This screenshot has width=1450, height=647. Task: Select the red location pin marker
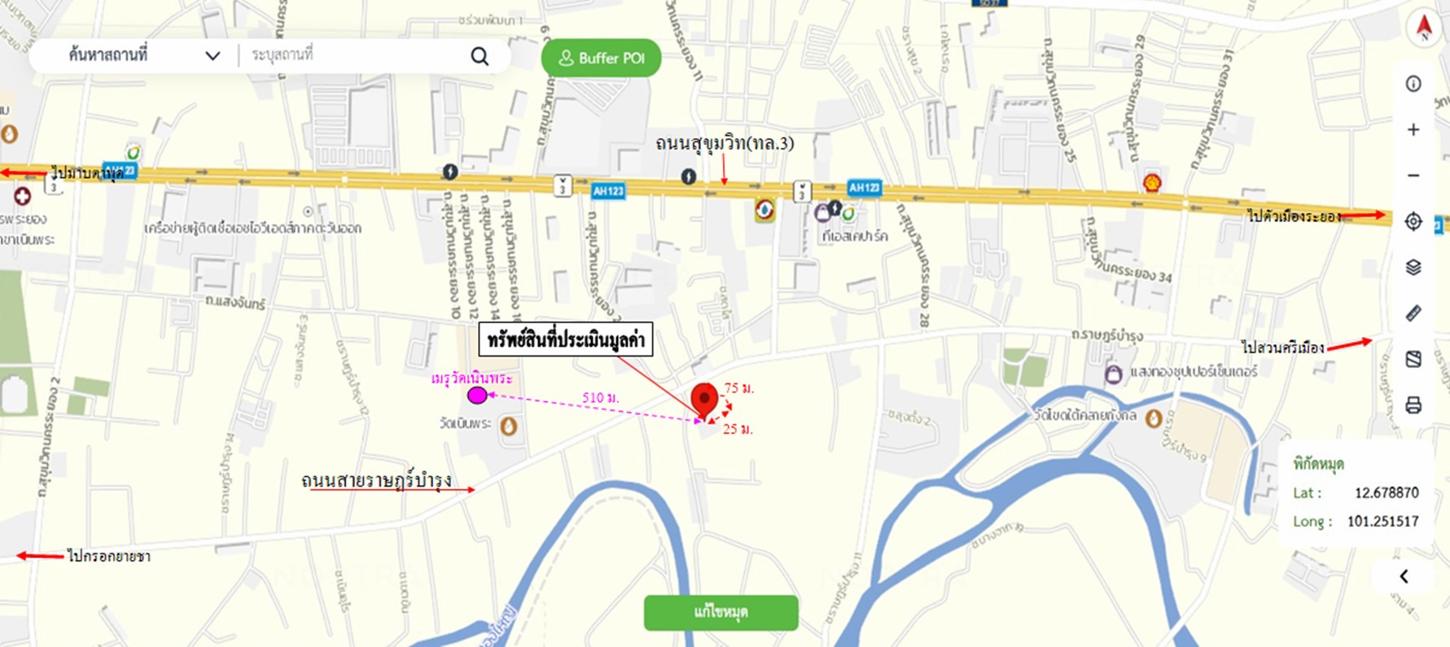pos(705,399)
